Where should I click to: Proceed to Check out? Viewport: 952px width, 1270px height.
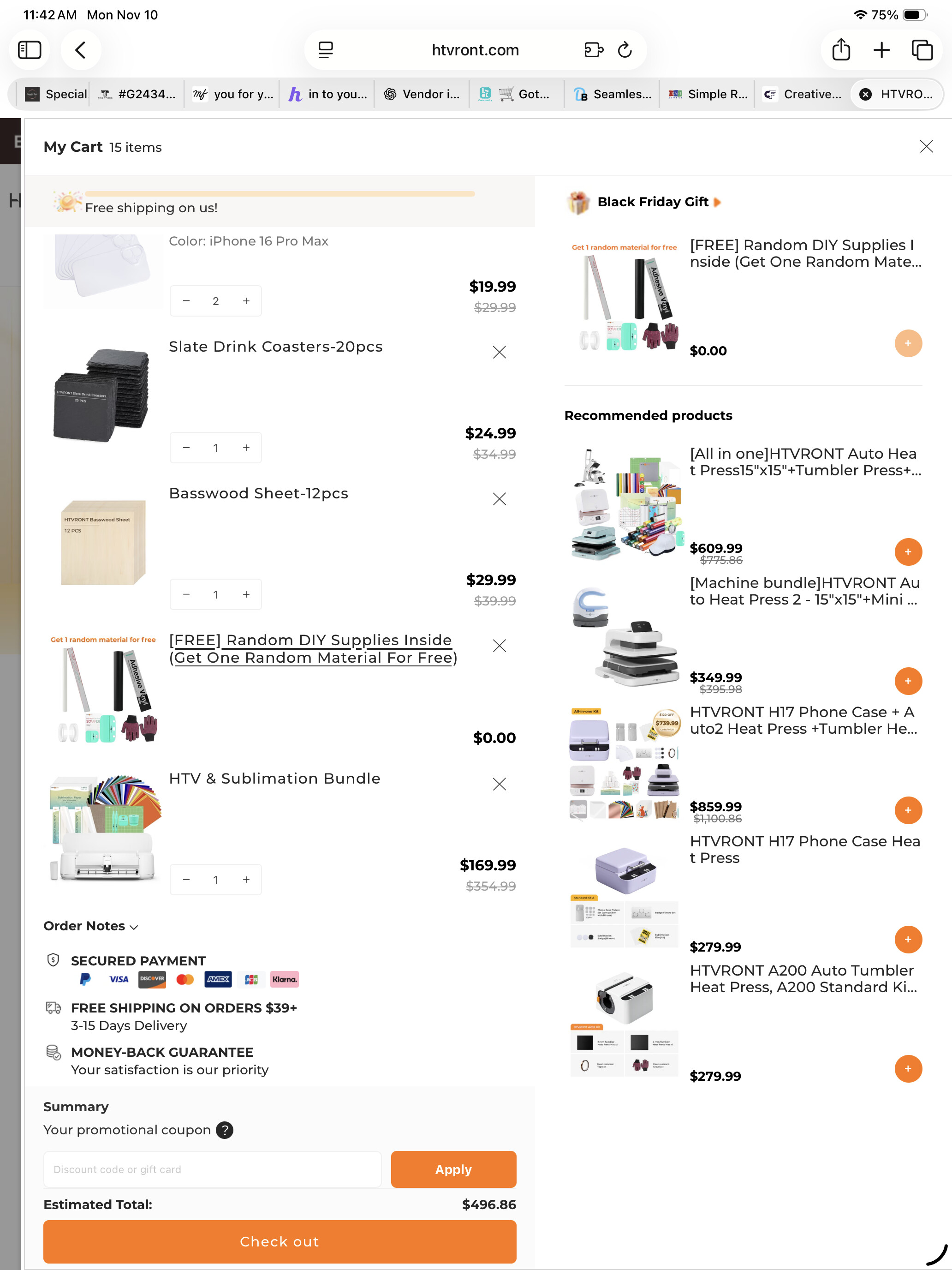click(280, 1241)
